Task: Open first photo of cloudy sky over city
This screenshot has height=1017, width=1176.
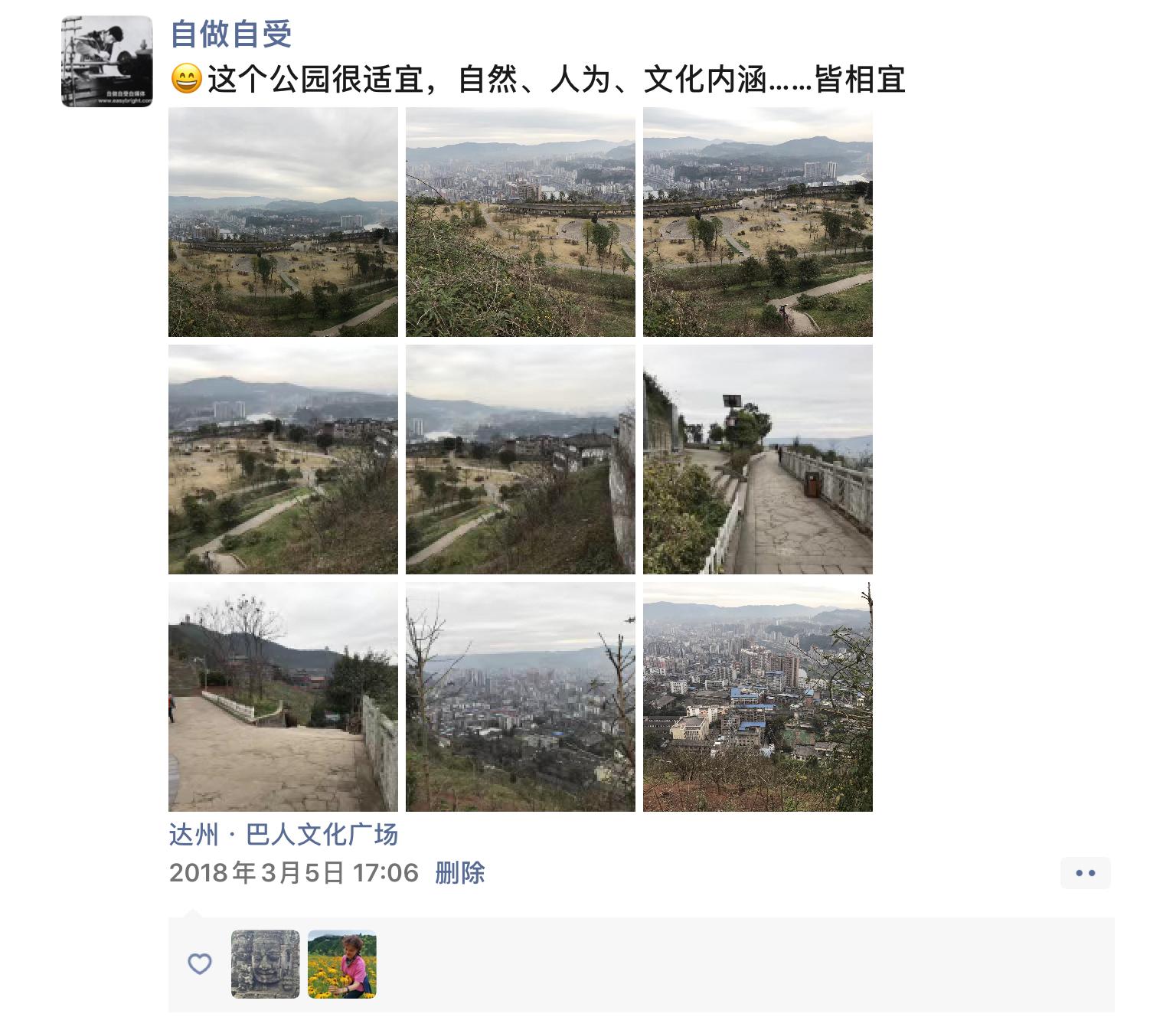Action: [283, 222]
